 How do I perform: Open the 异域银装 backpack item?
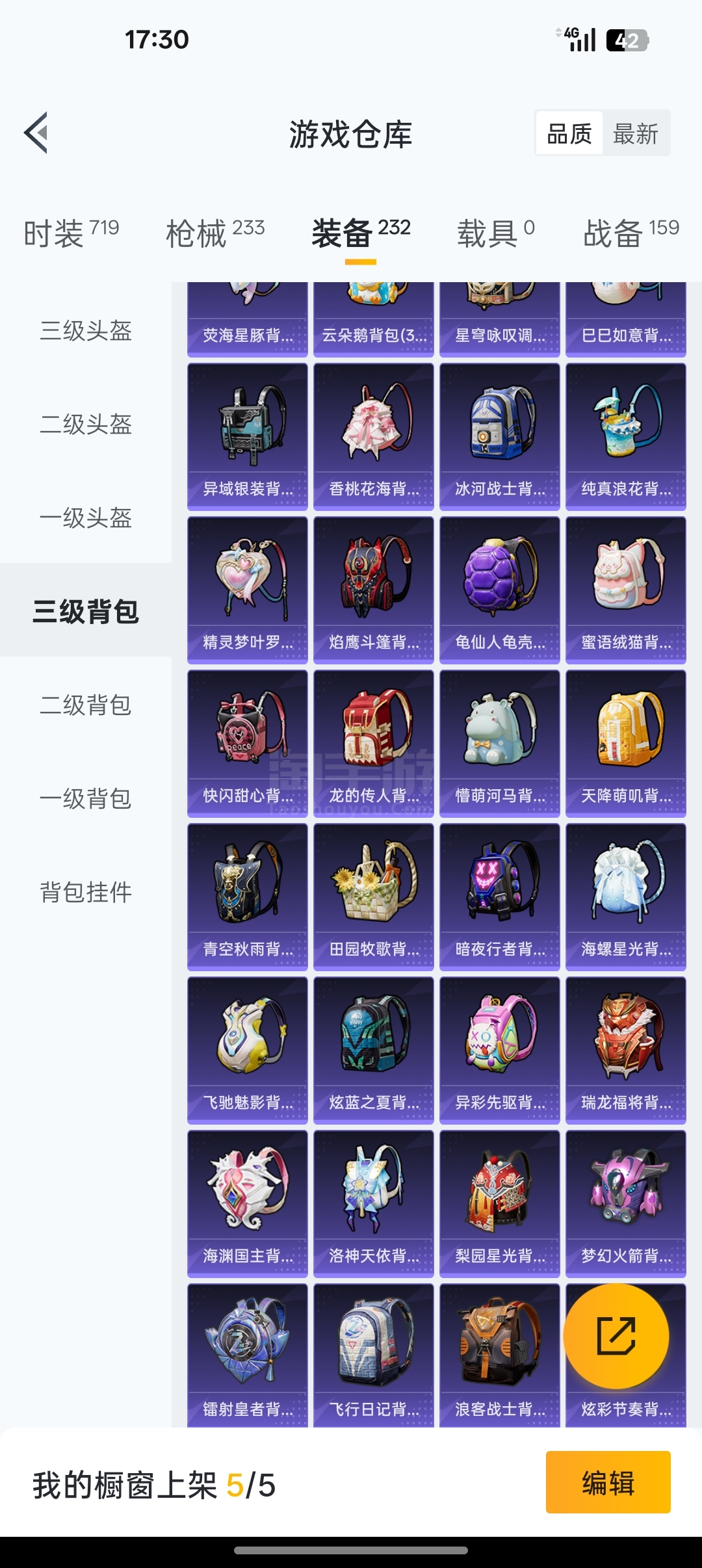[x=248, y=437]
